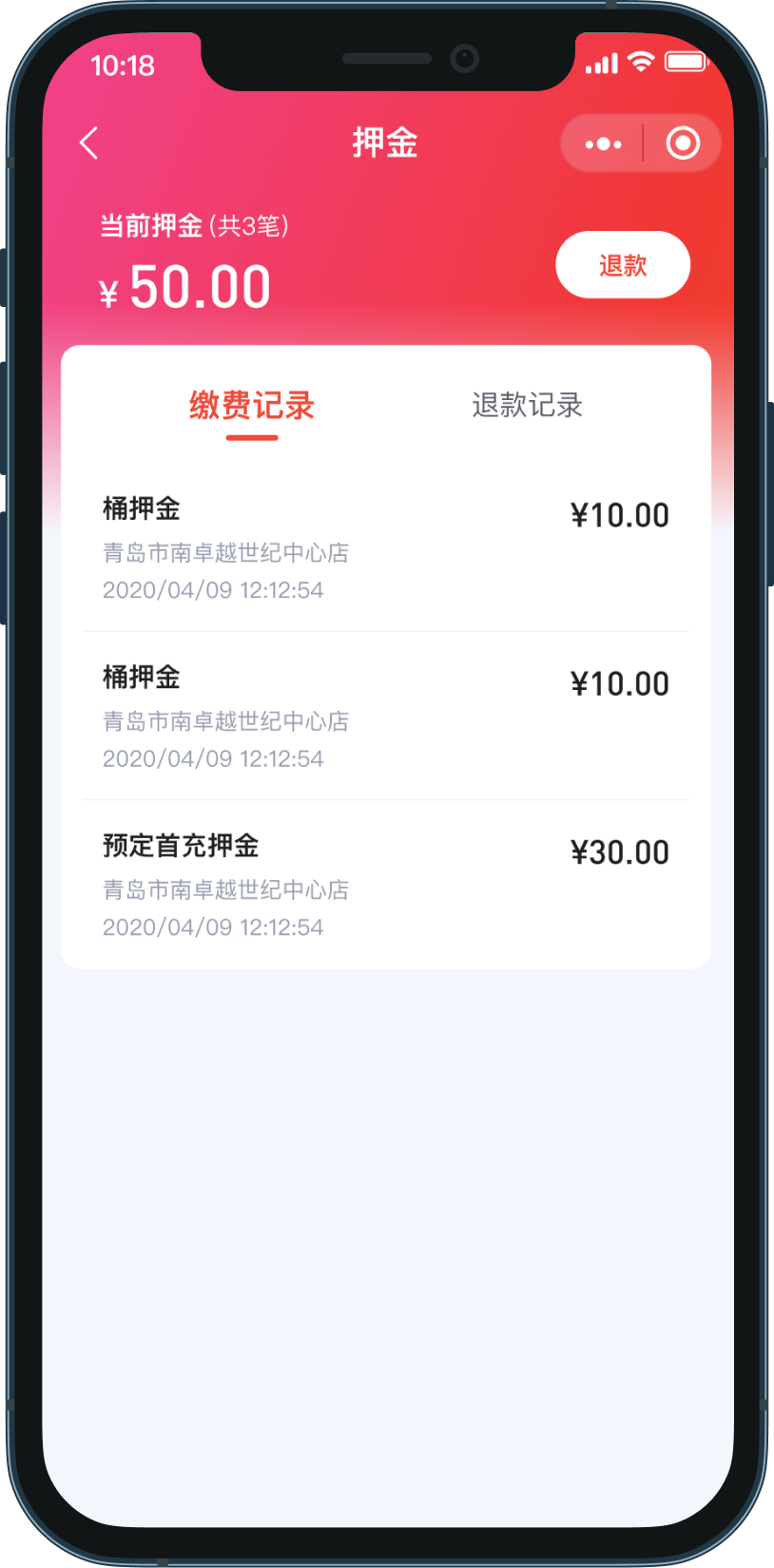Screen dimensions: 774x1568
Task: Tap the 退款 refund button
Action: point(623,265)
